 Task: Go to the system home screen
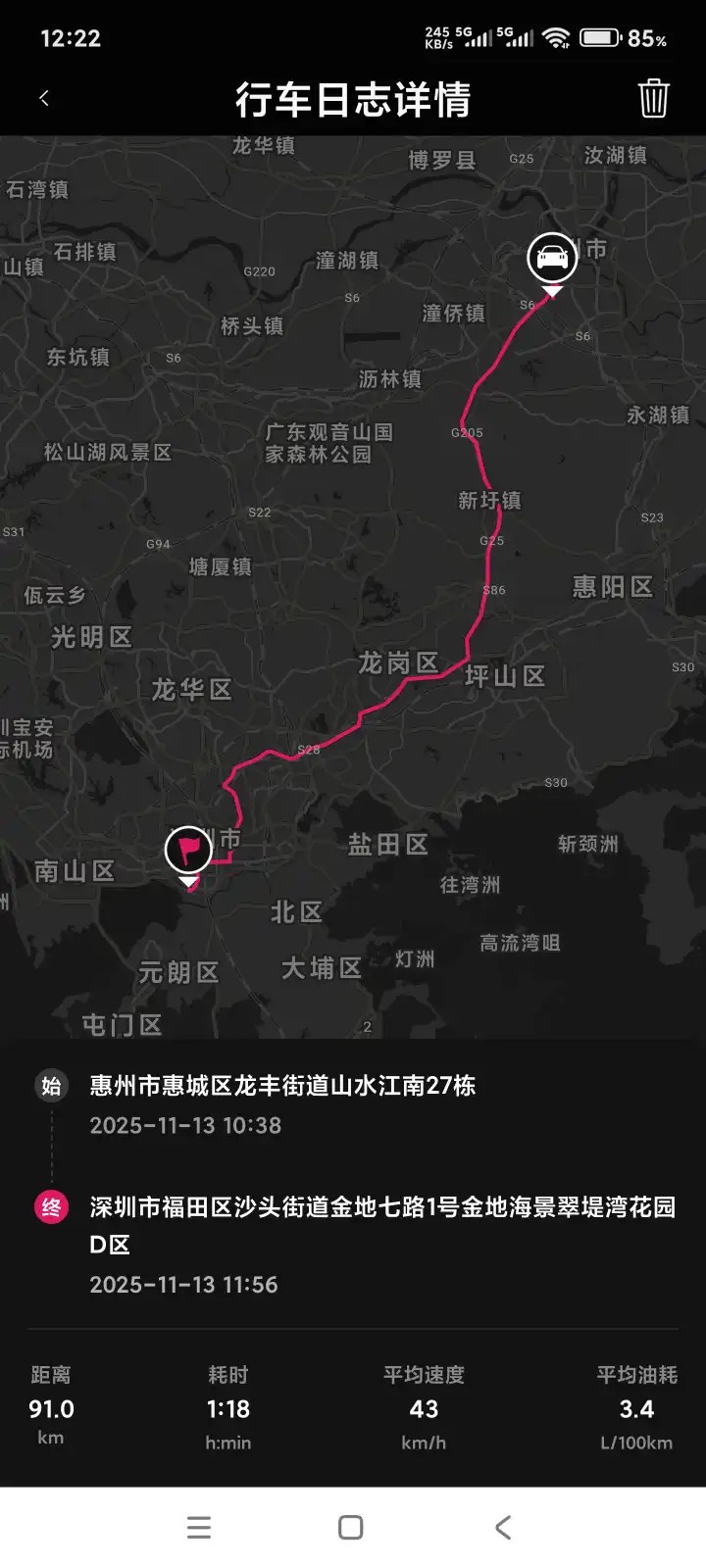click(350, 1527)
